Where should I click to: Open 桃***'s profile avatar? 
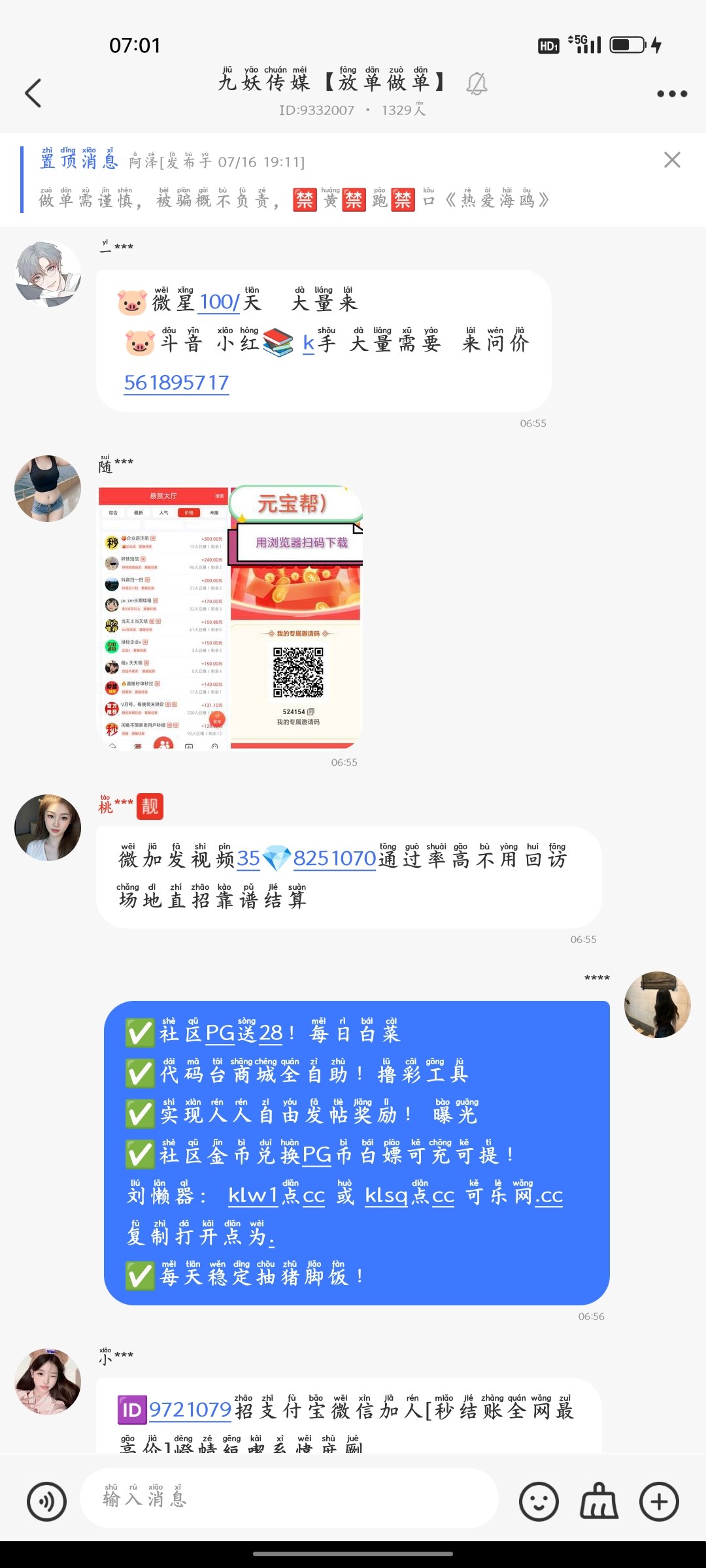click(x=47, y=827)
